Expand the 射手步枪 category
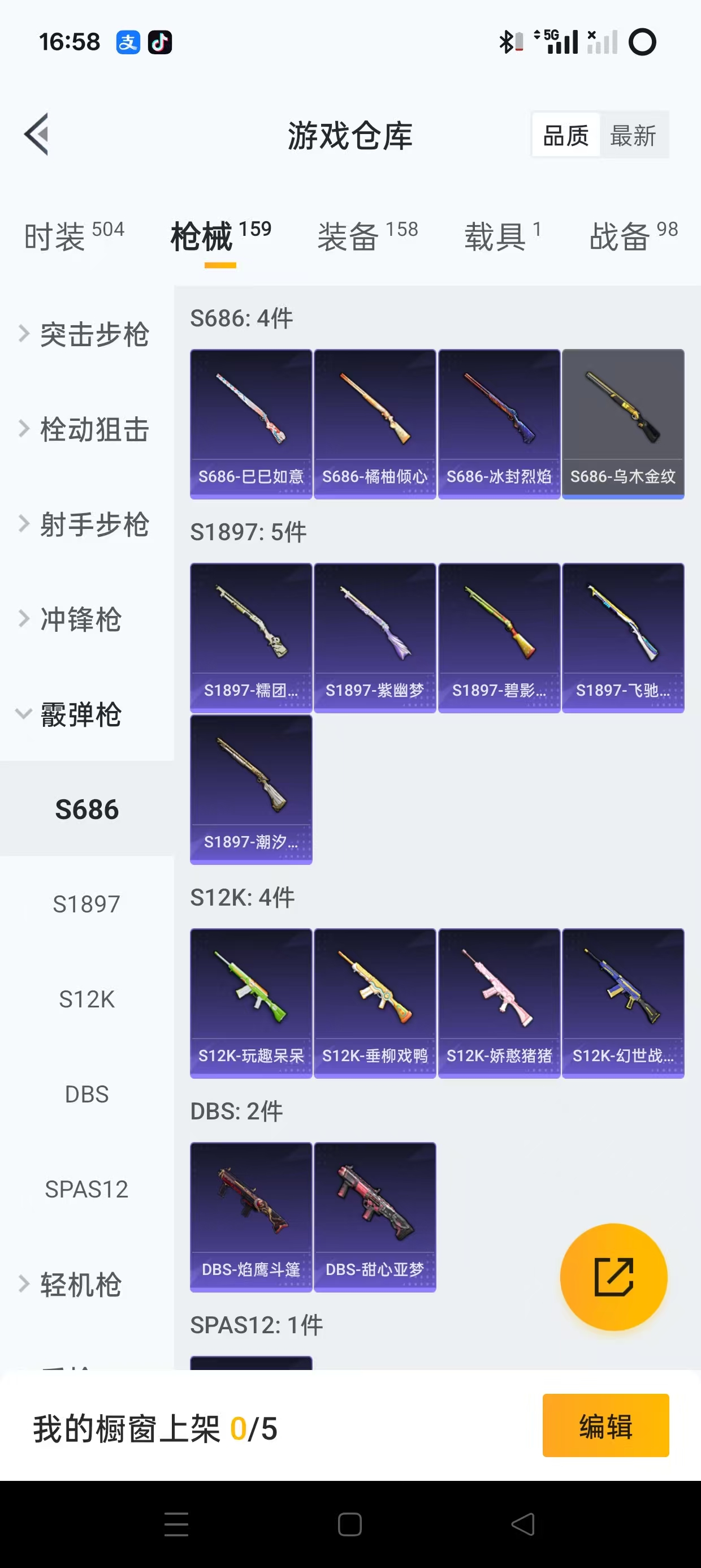This screenshot has width=701, height=1568. [85, 524]
